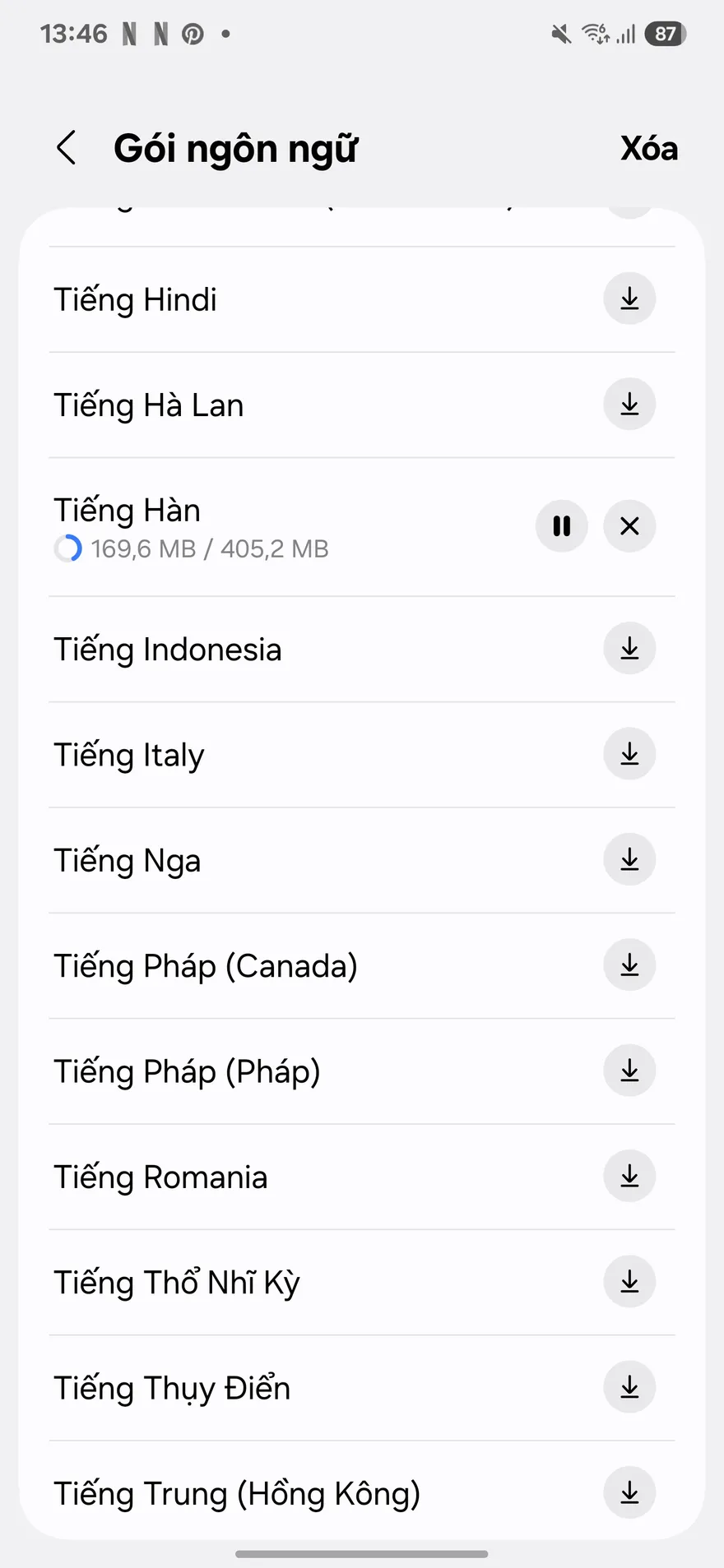
Task: Go back with the arrow button
Action: click(66, 148)
